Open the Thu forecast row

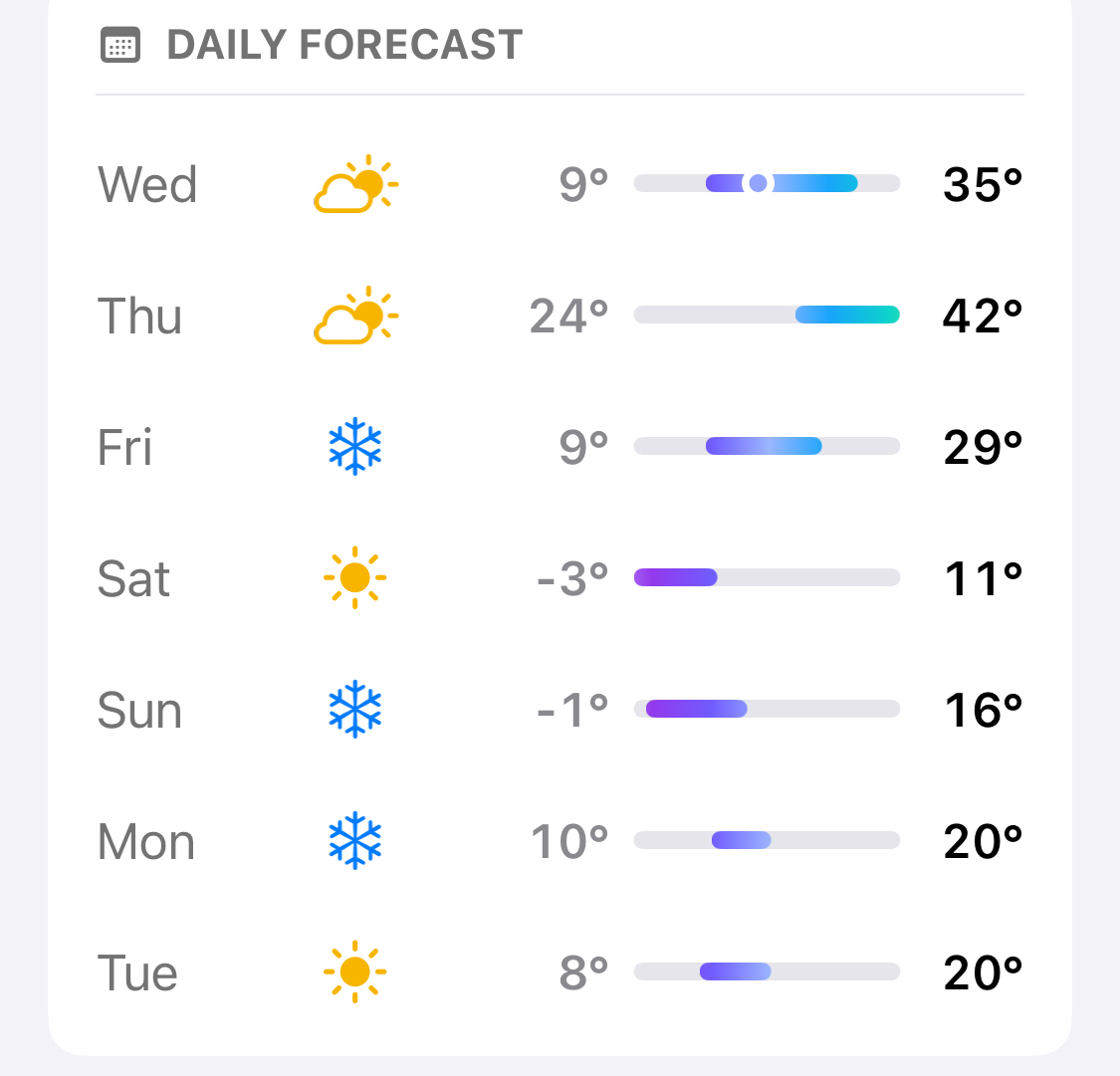tap(560, 316)
